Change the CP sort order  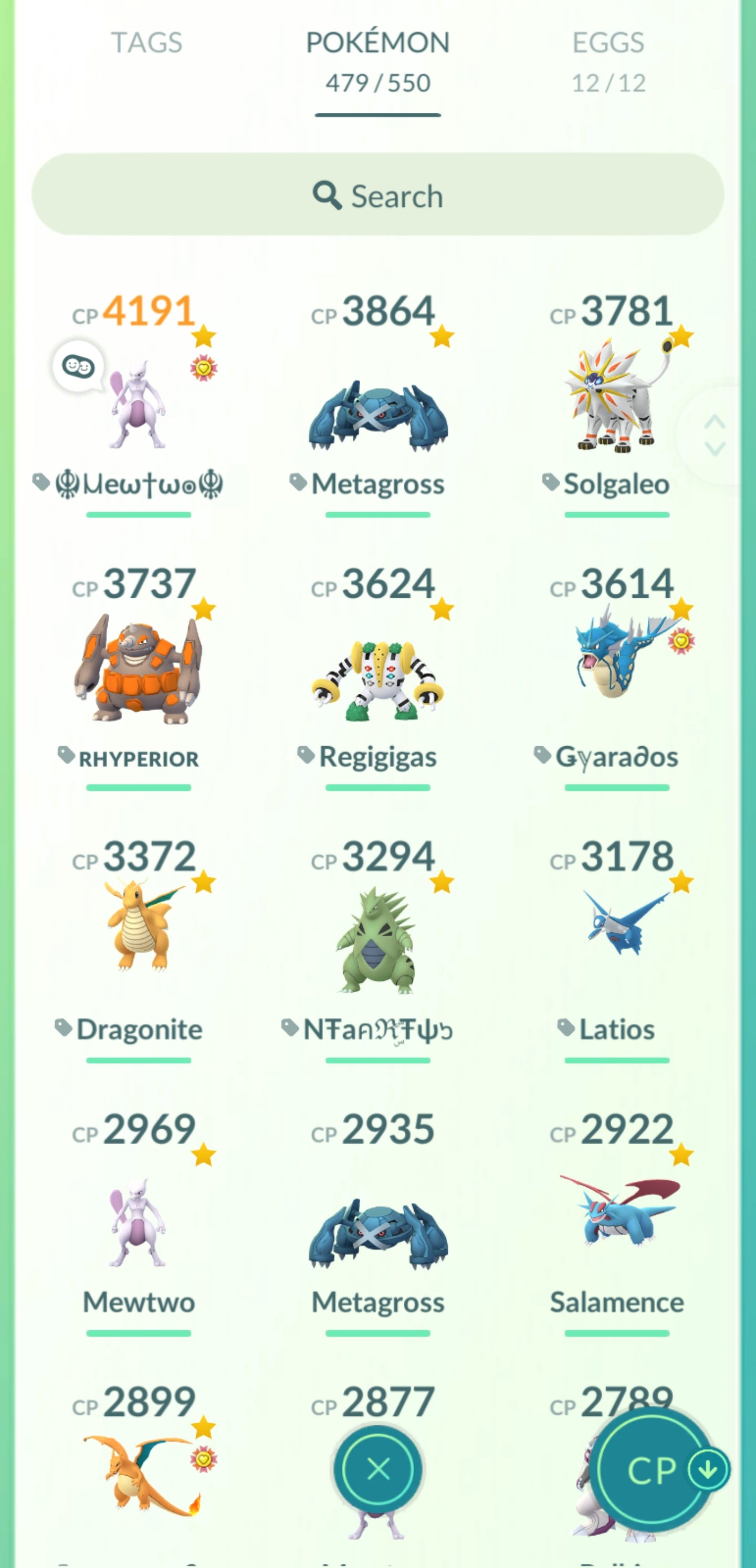(655, 1469)
